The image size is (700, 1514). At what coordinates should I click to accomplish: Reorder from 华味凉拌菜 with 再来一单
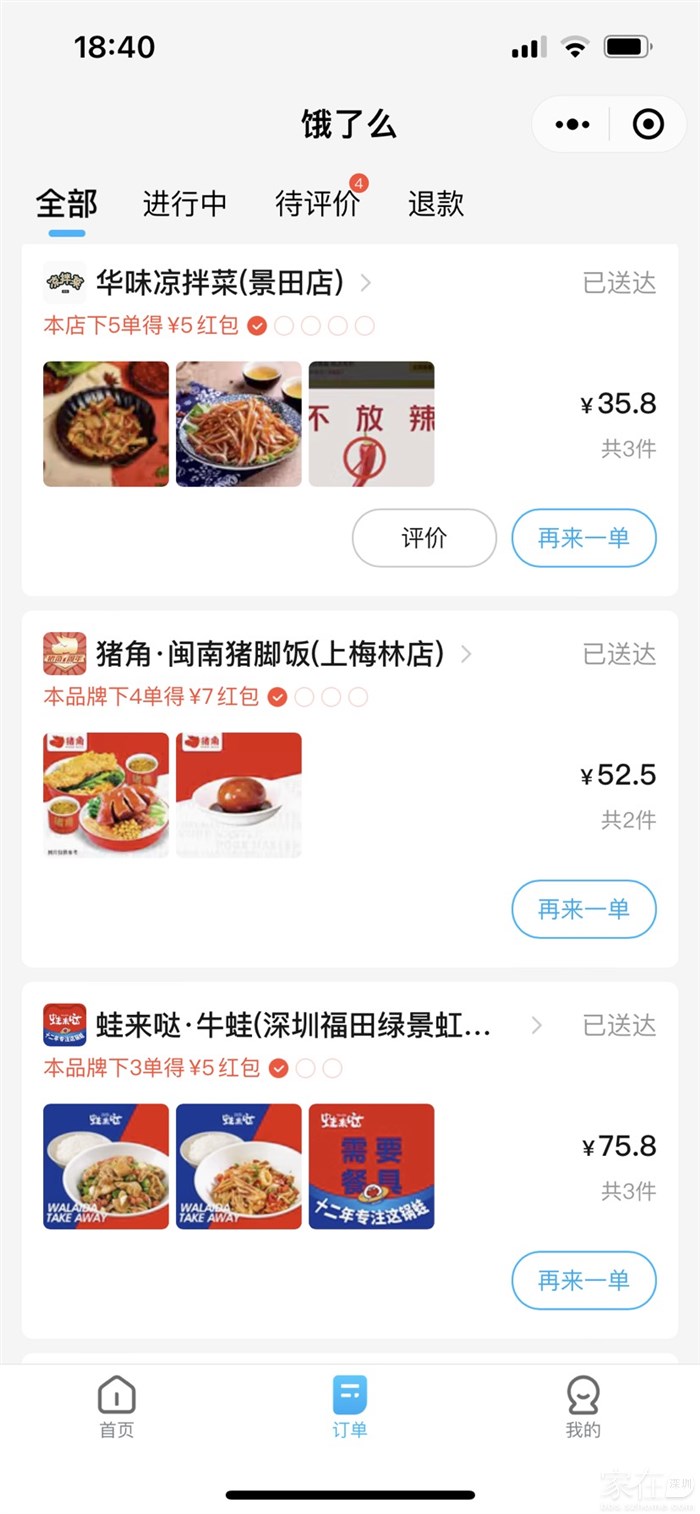point(584,538)
